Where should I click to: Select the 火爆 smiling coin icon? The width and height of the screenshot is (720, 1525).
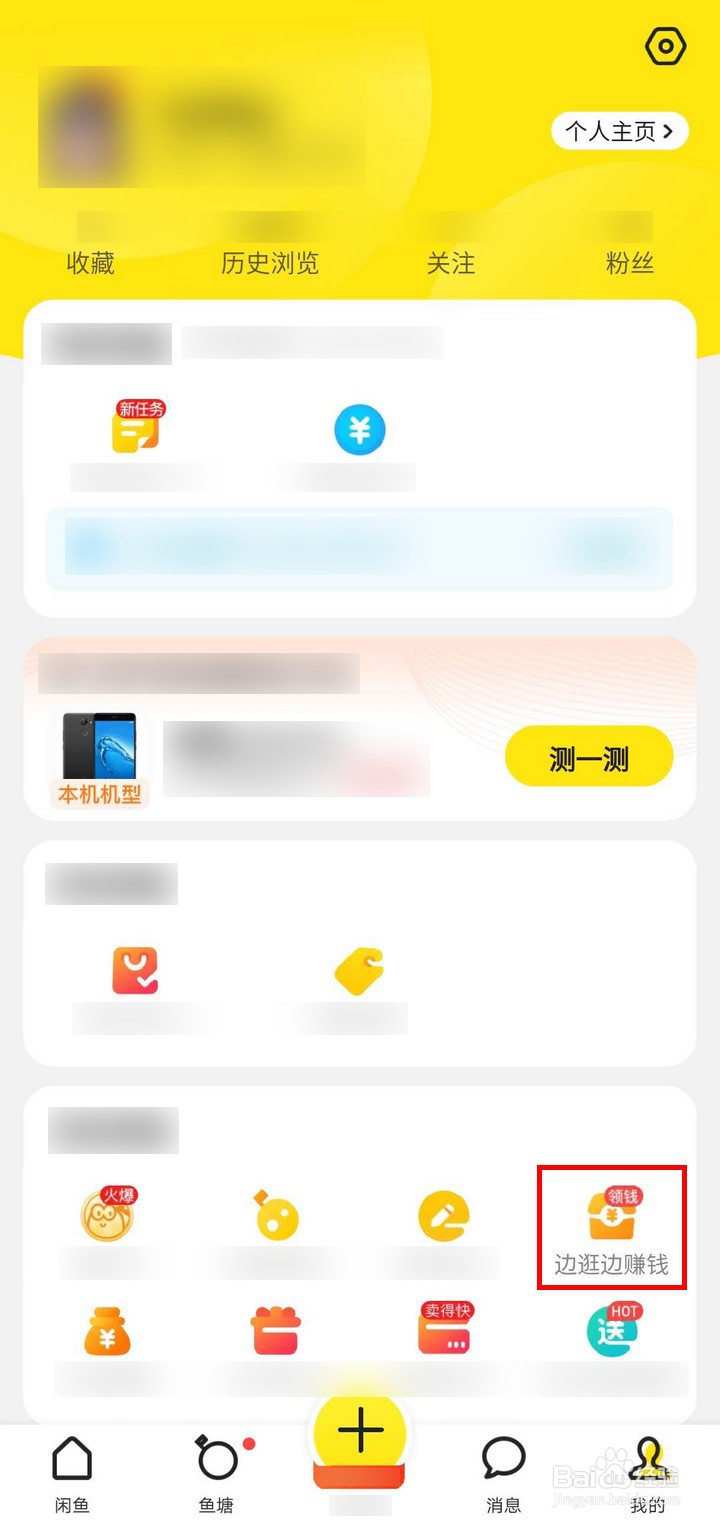tap(107, 1213)
